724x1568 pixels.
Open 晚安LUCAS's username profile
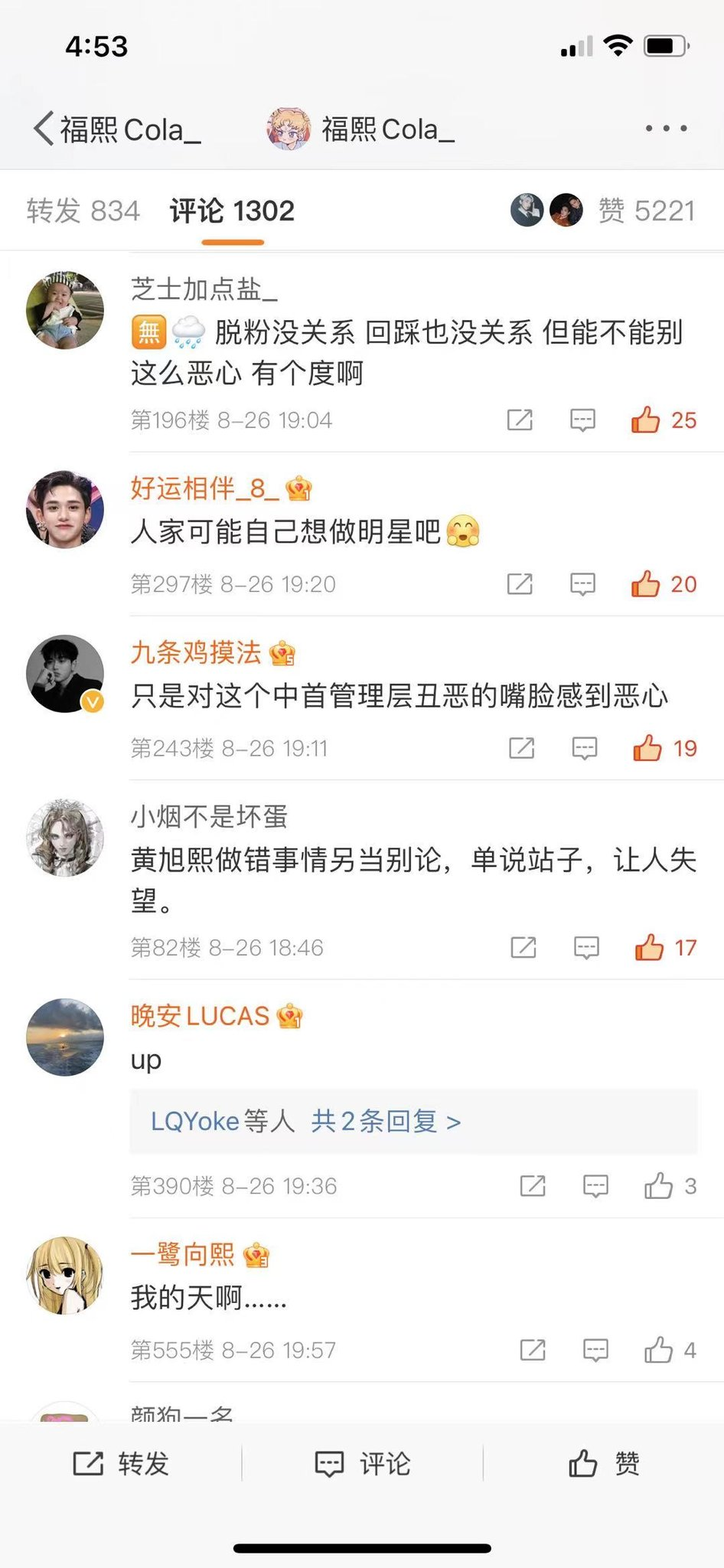(x=200, y=1016)
